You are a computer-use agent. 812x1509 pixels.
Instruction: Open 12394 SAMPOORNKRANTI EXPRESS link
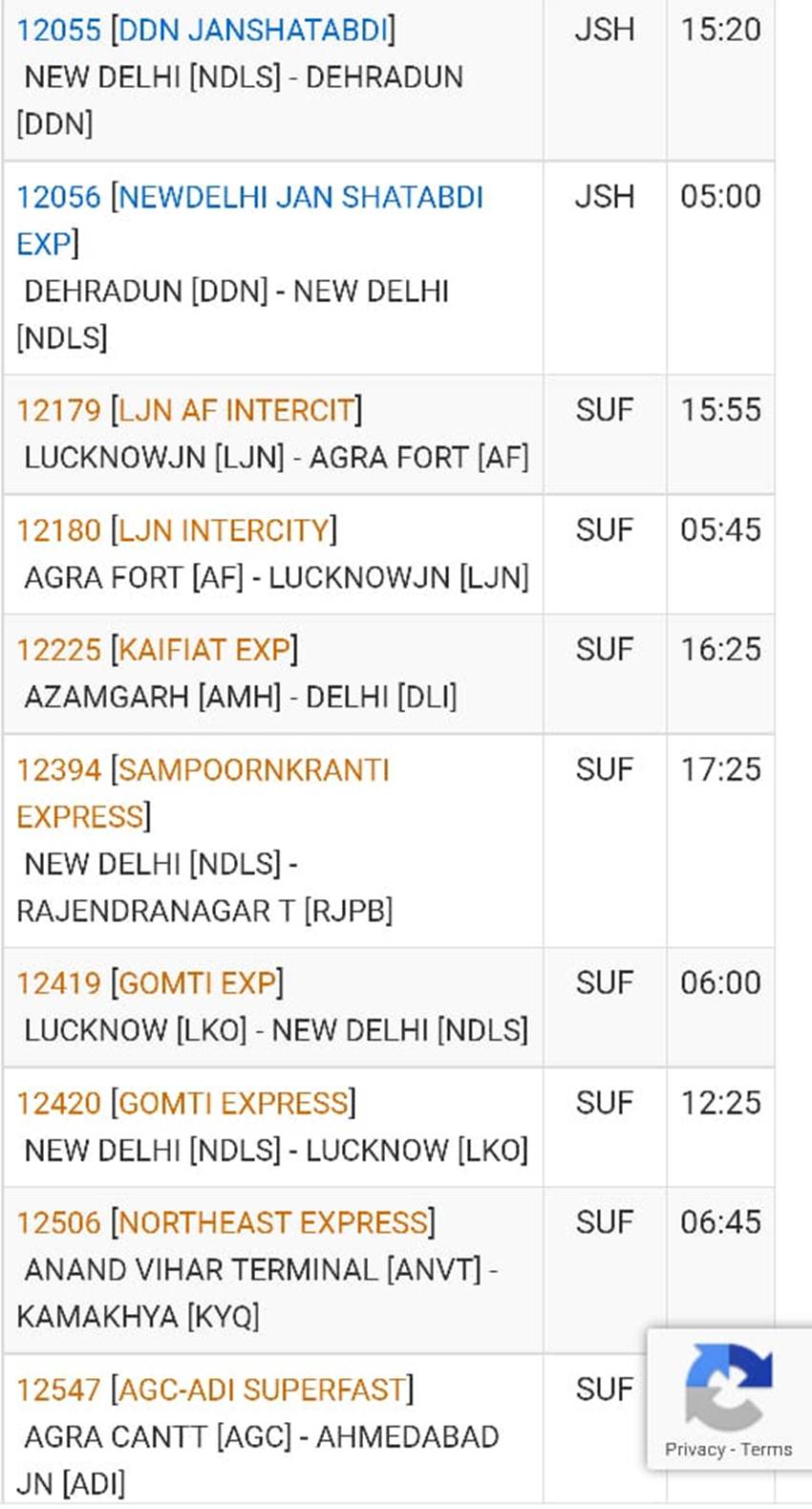tap(203, 793)
